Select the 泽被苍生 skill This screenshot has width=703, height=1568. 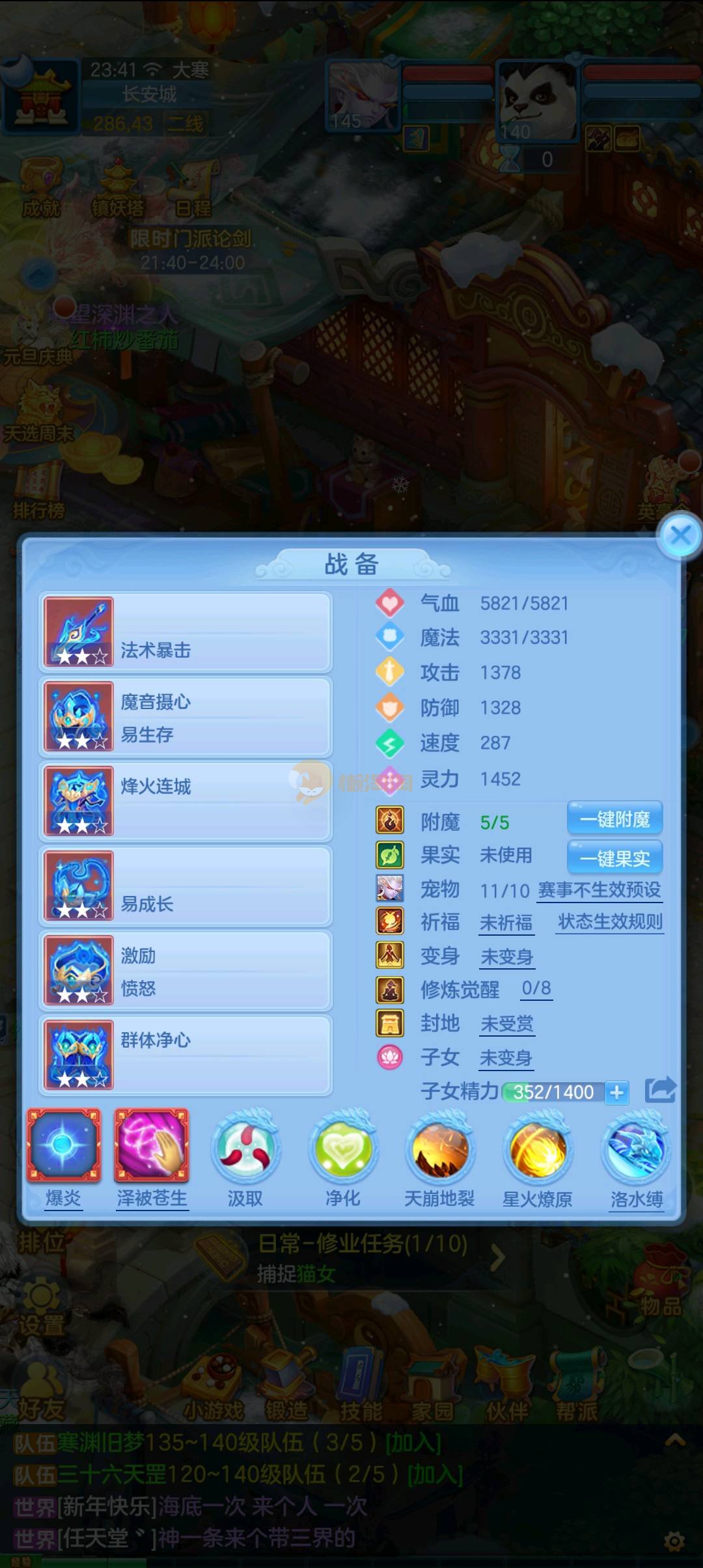(152, 1146)
